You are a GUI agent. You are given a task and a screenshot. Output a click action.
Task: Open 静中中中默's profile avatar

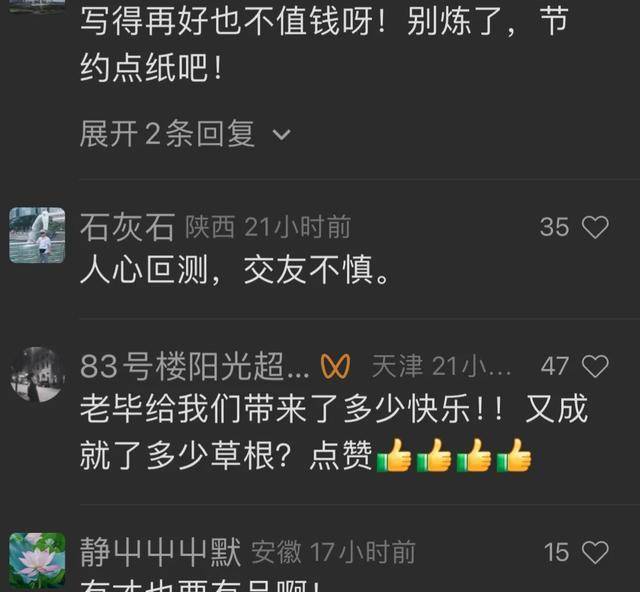coord(37,560)
